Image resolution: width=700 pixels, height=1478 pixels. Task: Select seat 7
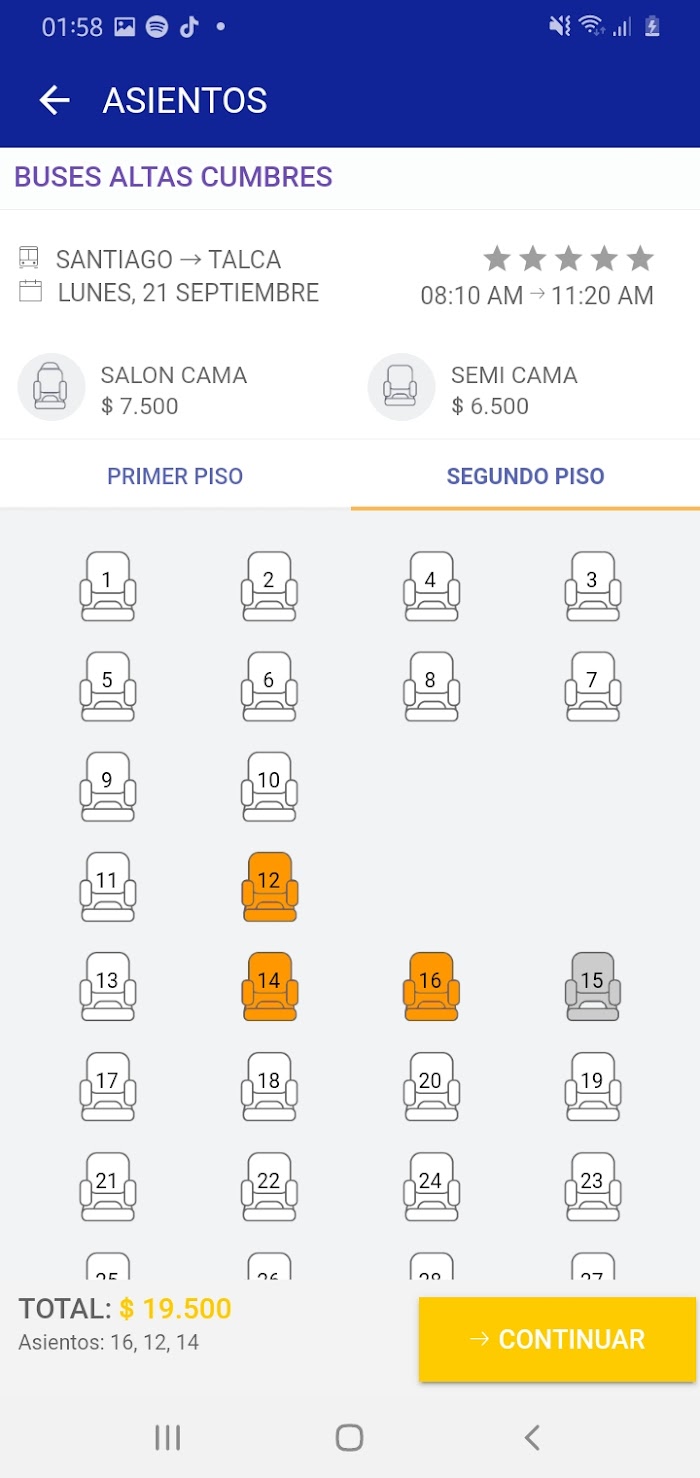point(593,686)
